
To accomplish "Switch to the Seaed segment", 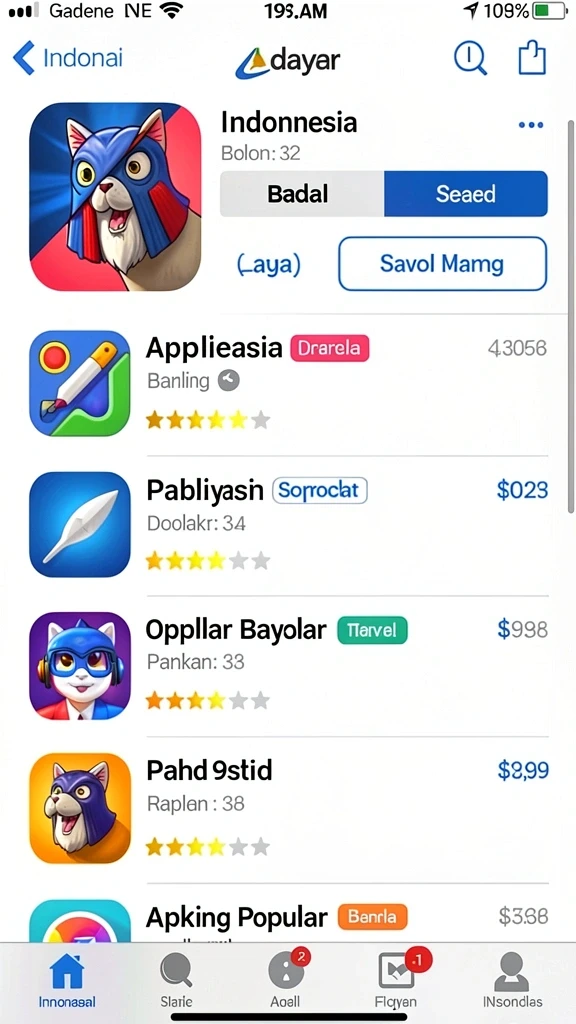I will 466,193.
